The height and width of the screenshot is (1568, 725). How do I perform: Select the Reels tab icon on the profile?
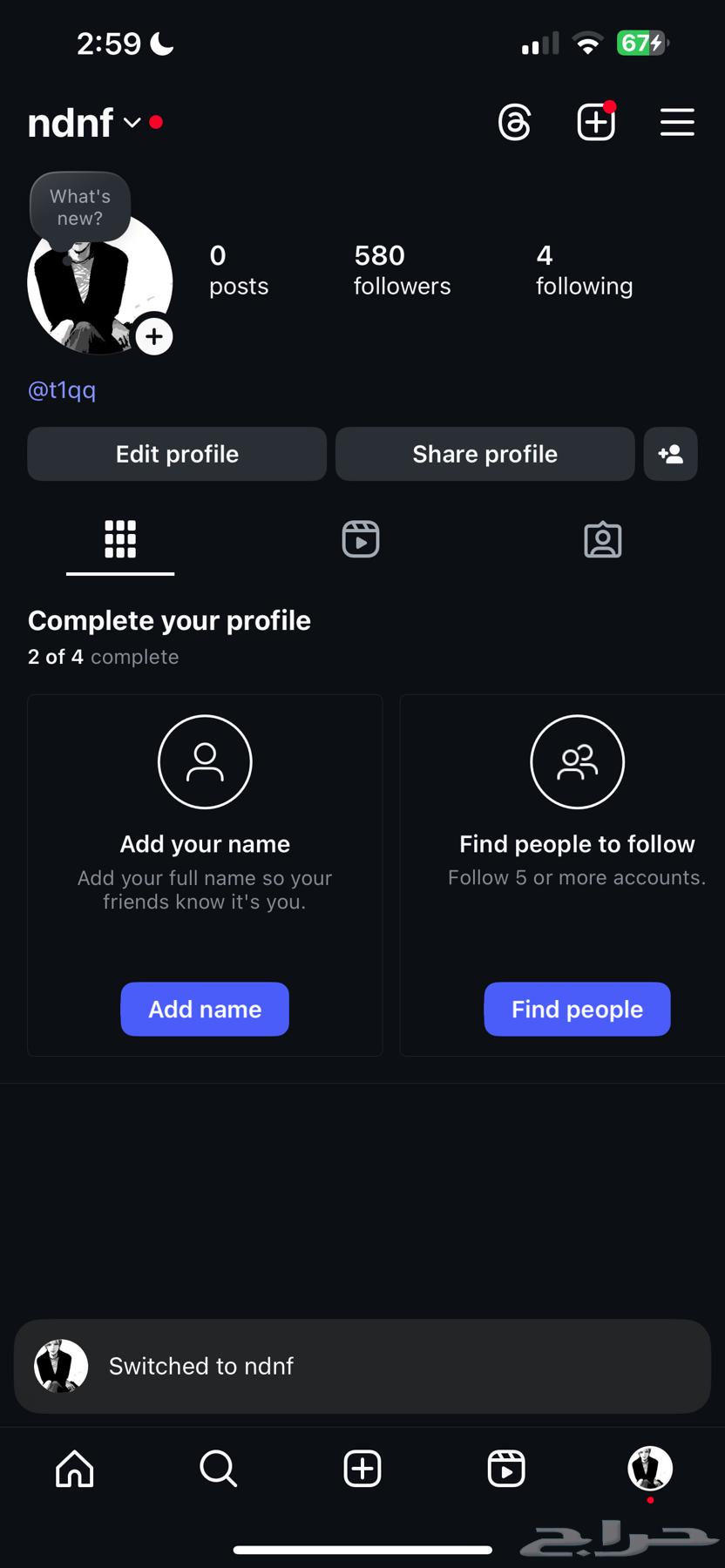point(361,539)
